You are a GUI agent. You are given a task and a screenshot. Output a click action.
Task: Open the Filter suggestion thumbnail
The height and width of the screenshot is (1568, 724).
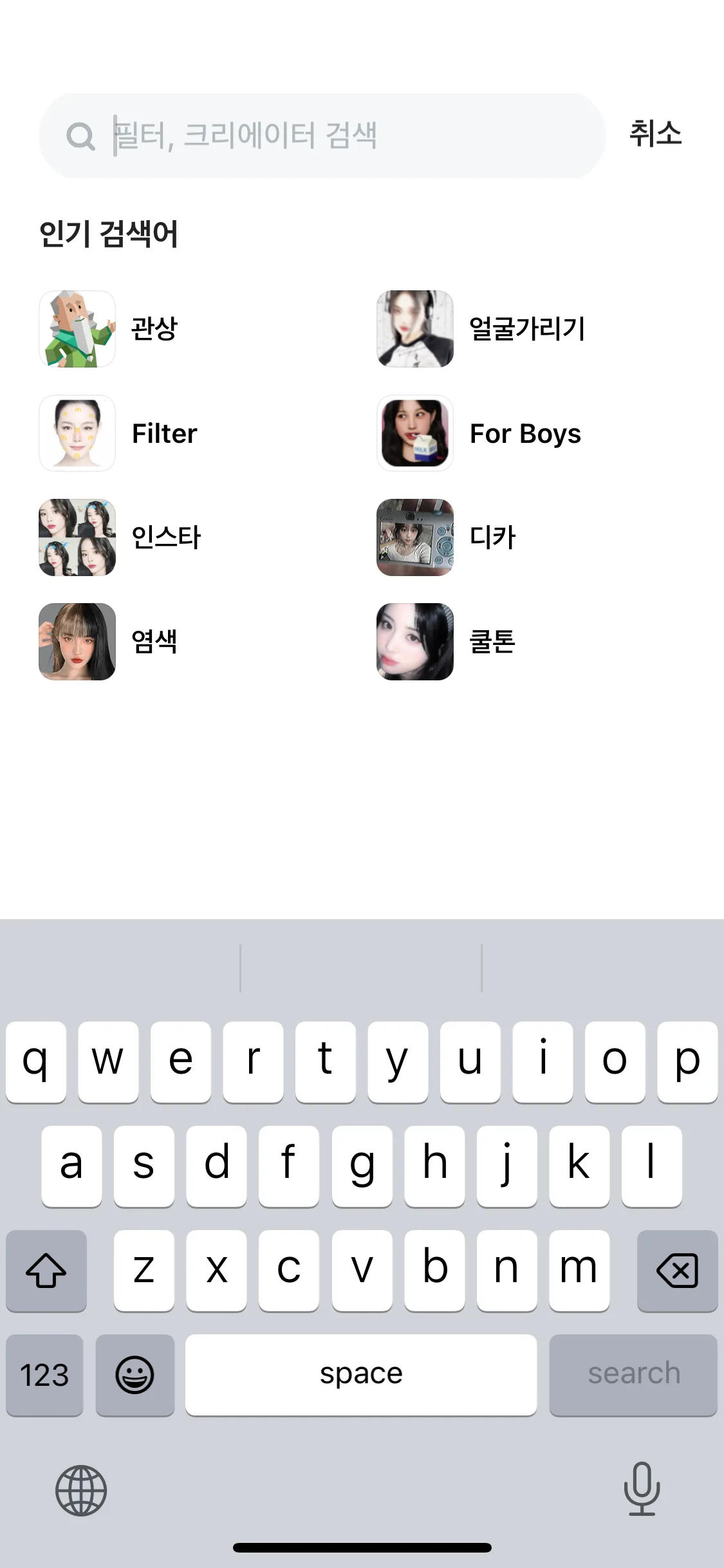76,433
